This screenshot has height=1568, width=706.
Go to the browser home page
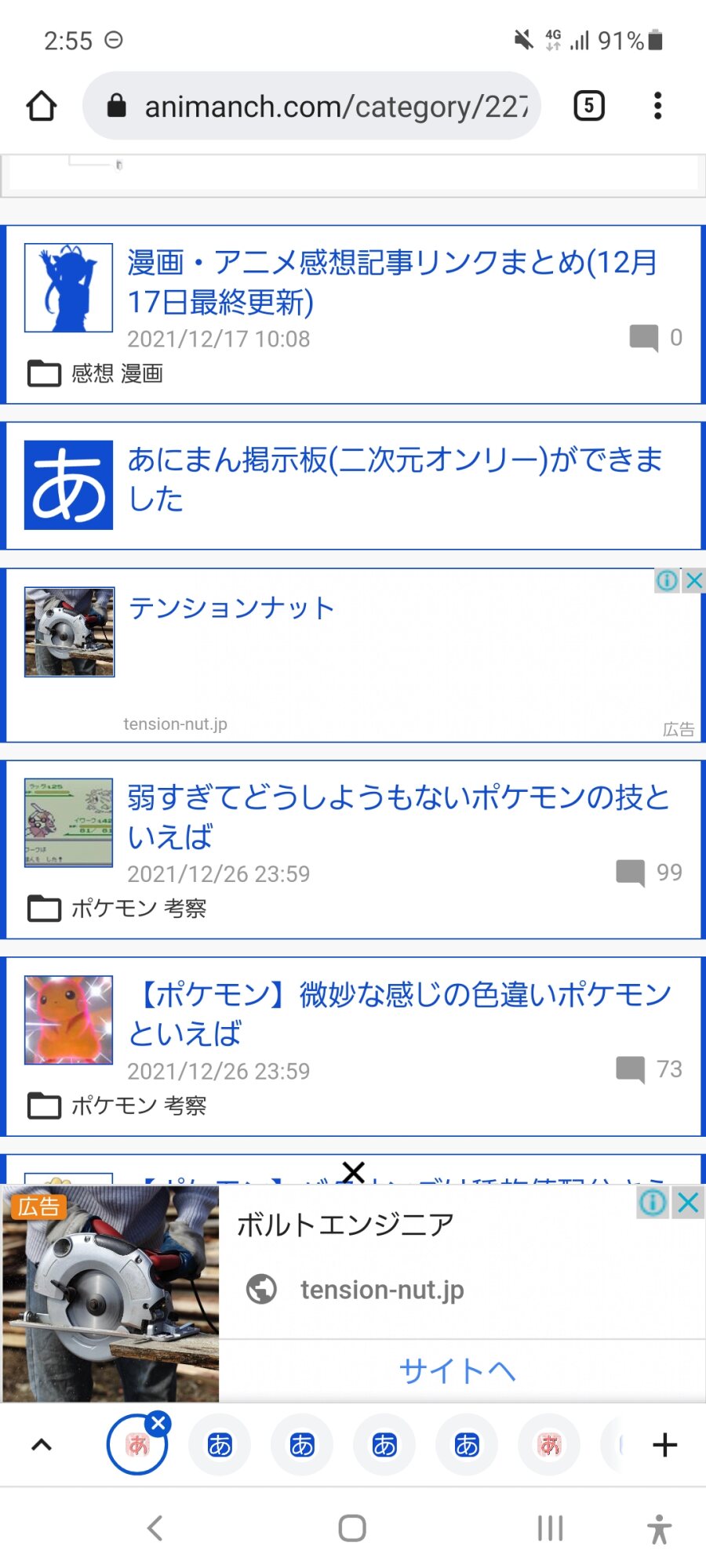pos(42,106)
